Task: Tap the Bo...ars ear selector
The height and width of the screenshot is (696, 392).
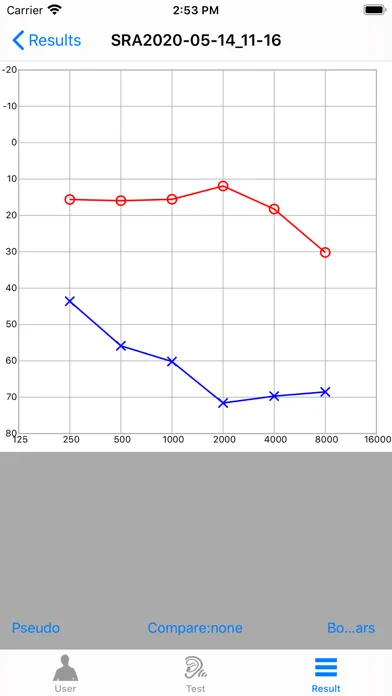Action: tap(351, 628)
